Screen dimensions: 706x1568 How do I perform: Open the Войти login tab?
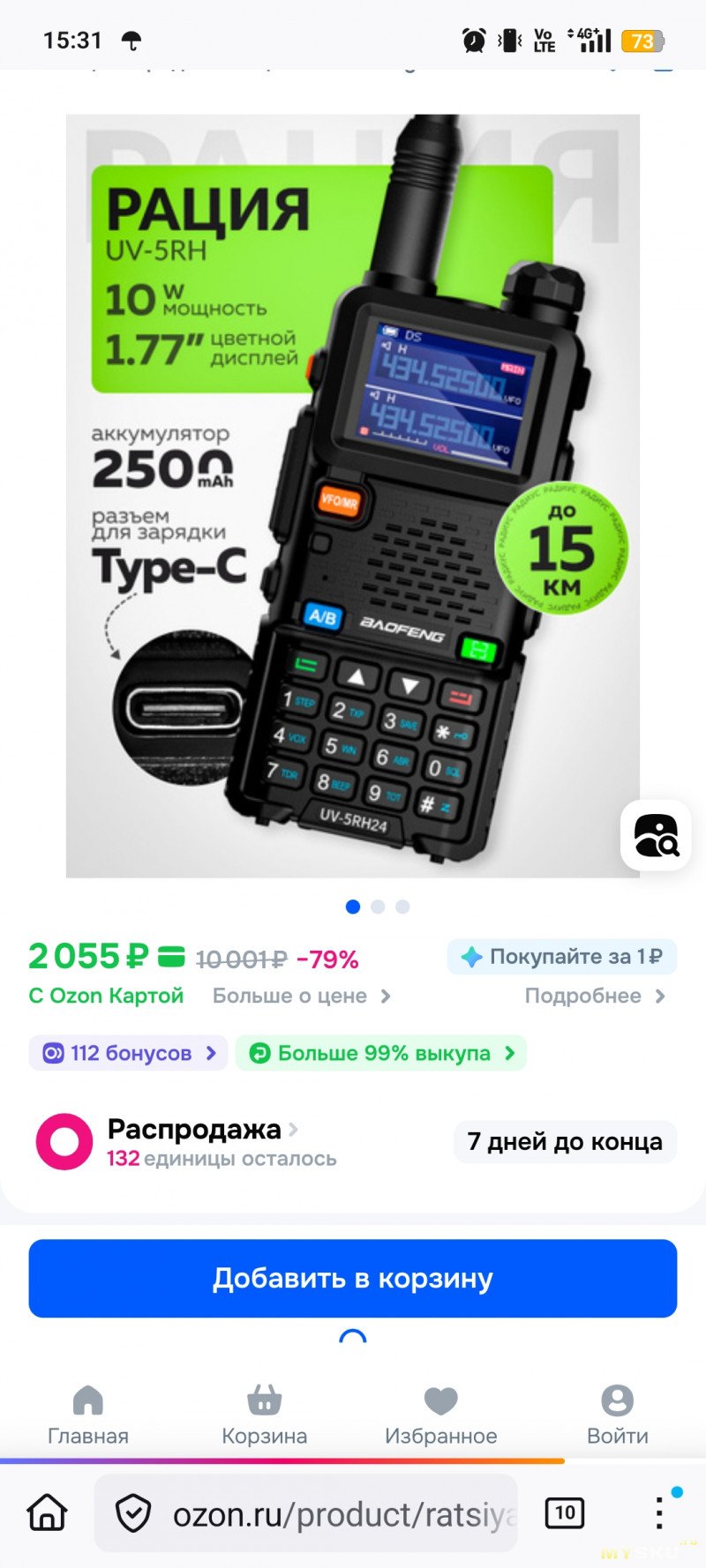coord(617,1415)
